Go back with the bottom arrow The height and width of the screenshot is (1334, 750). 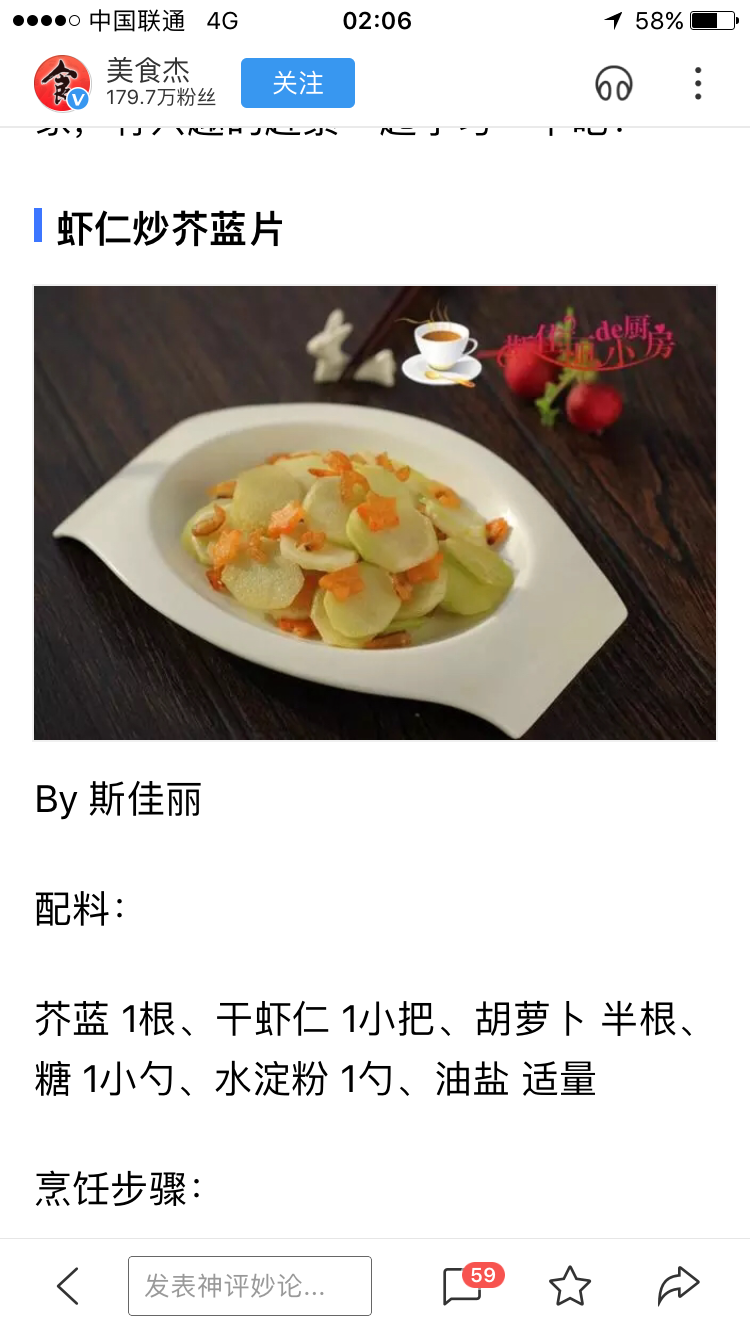(67, 1286)
